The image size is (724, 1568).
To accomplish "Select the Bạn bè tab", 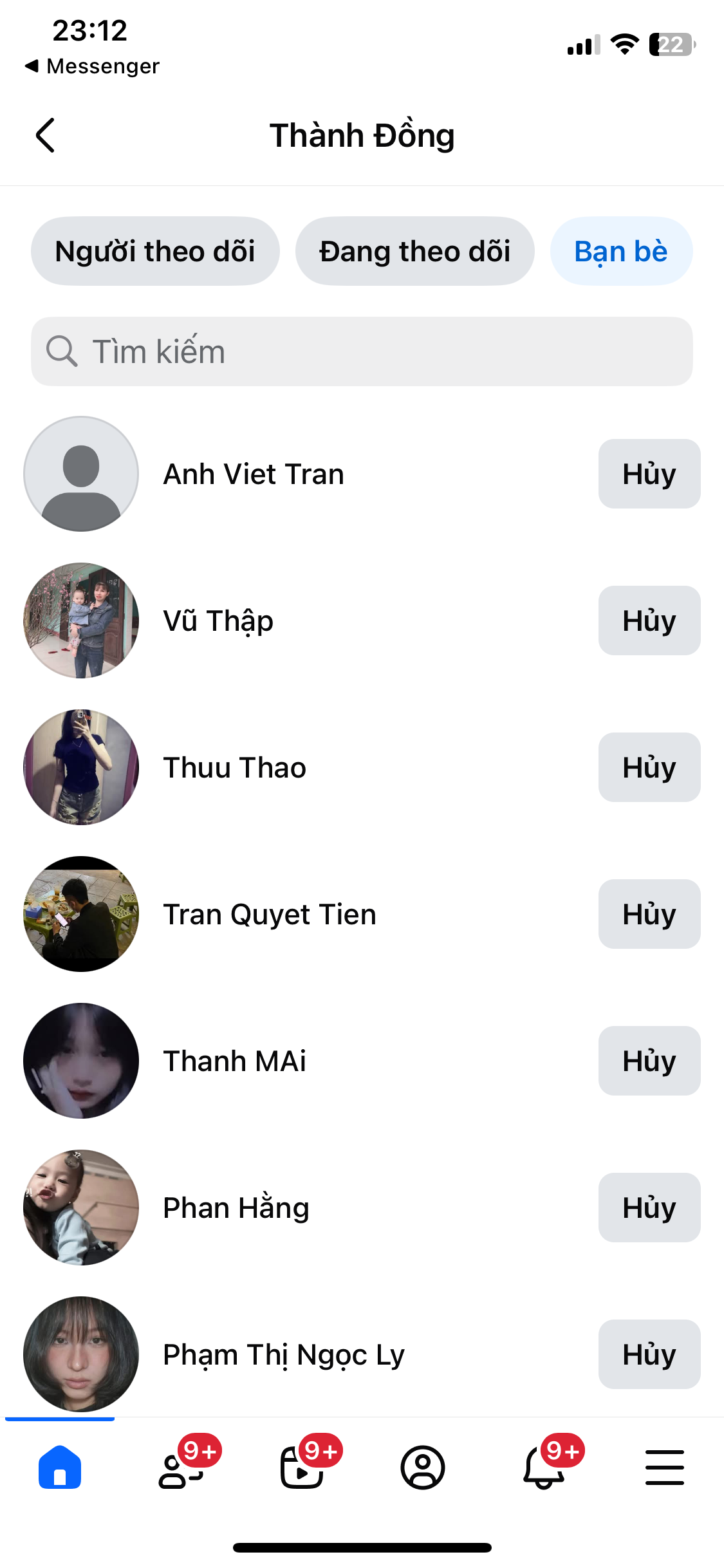I will pyautogui.click(x=620, y=251).
